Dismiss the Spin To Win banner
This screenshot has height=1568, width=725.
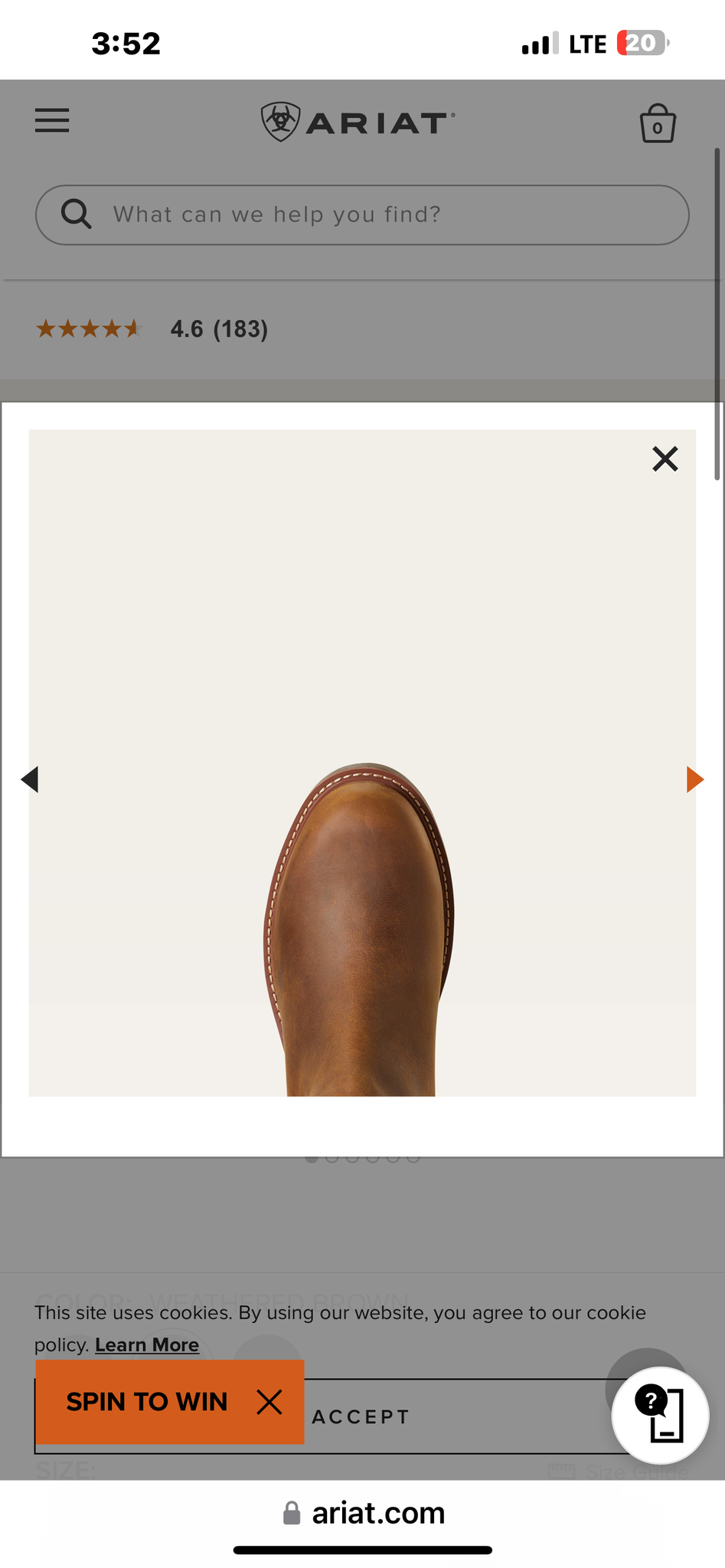(x=269, y=1402)
